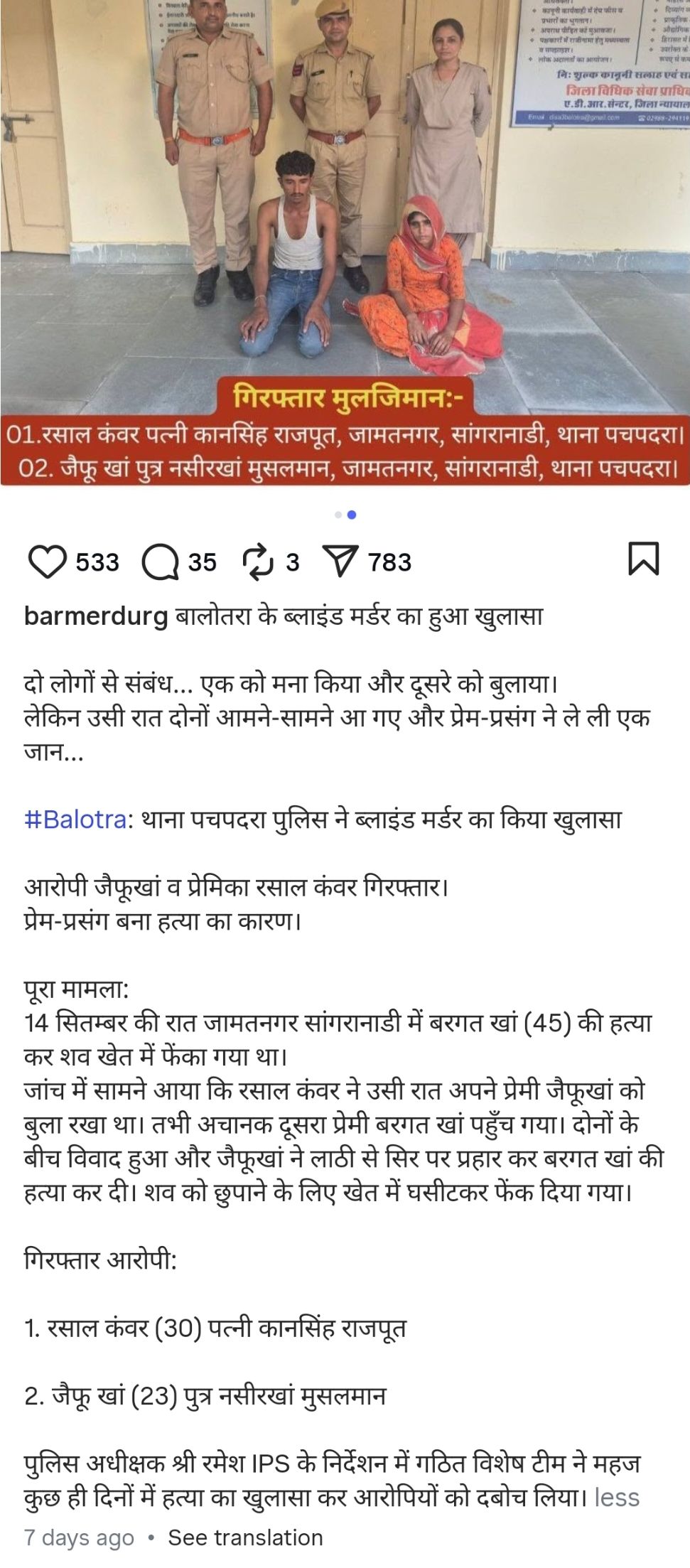Like the barmerdurg post
Viewport: 690px width, 1568px height.
tap(47, 562)
